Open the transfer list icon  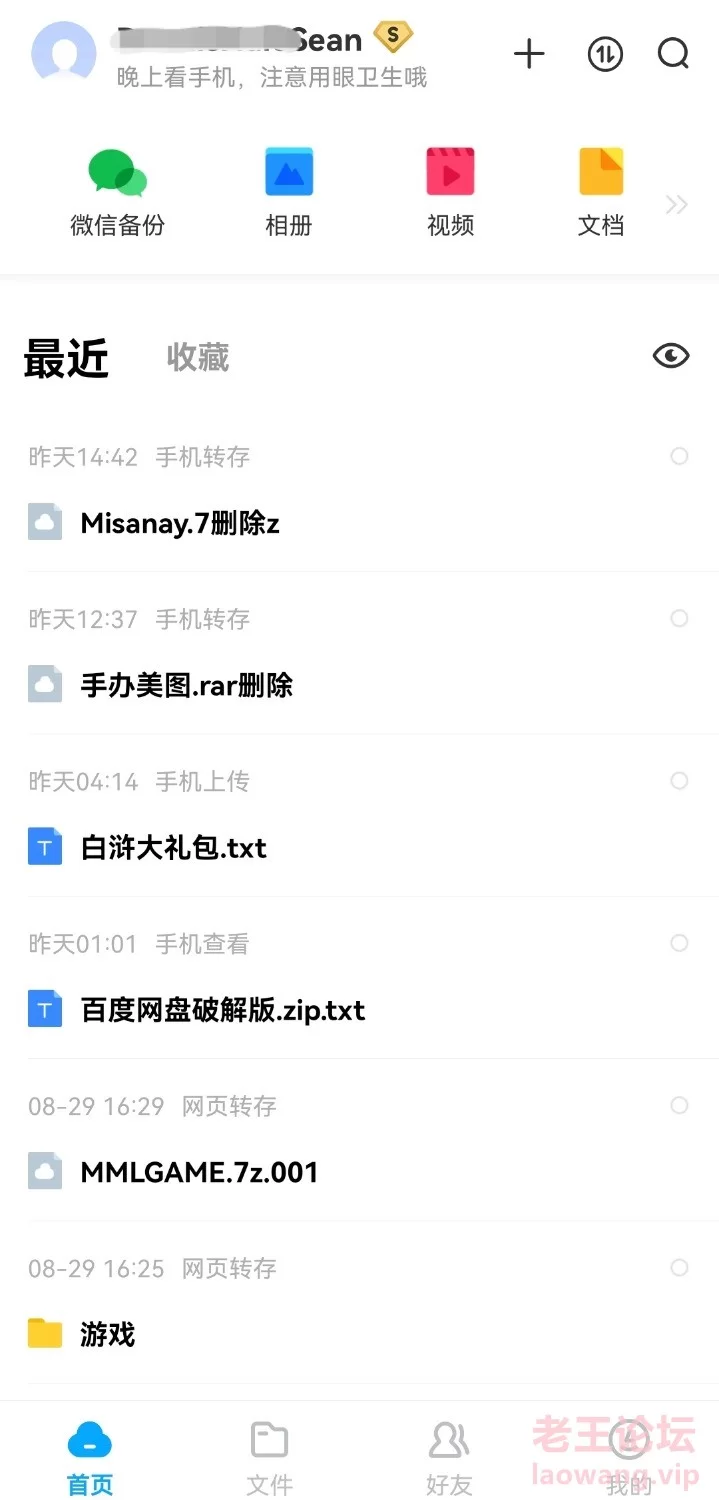click(x=604, y=54)
